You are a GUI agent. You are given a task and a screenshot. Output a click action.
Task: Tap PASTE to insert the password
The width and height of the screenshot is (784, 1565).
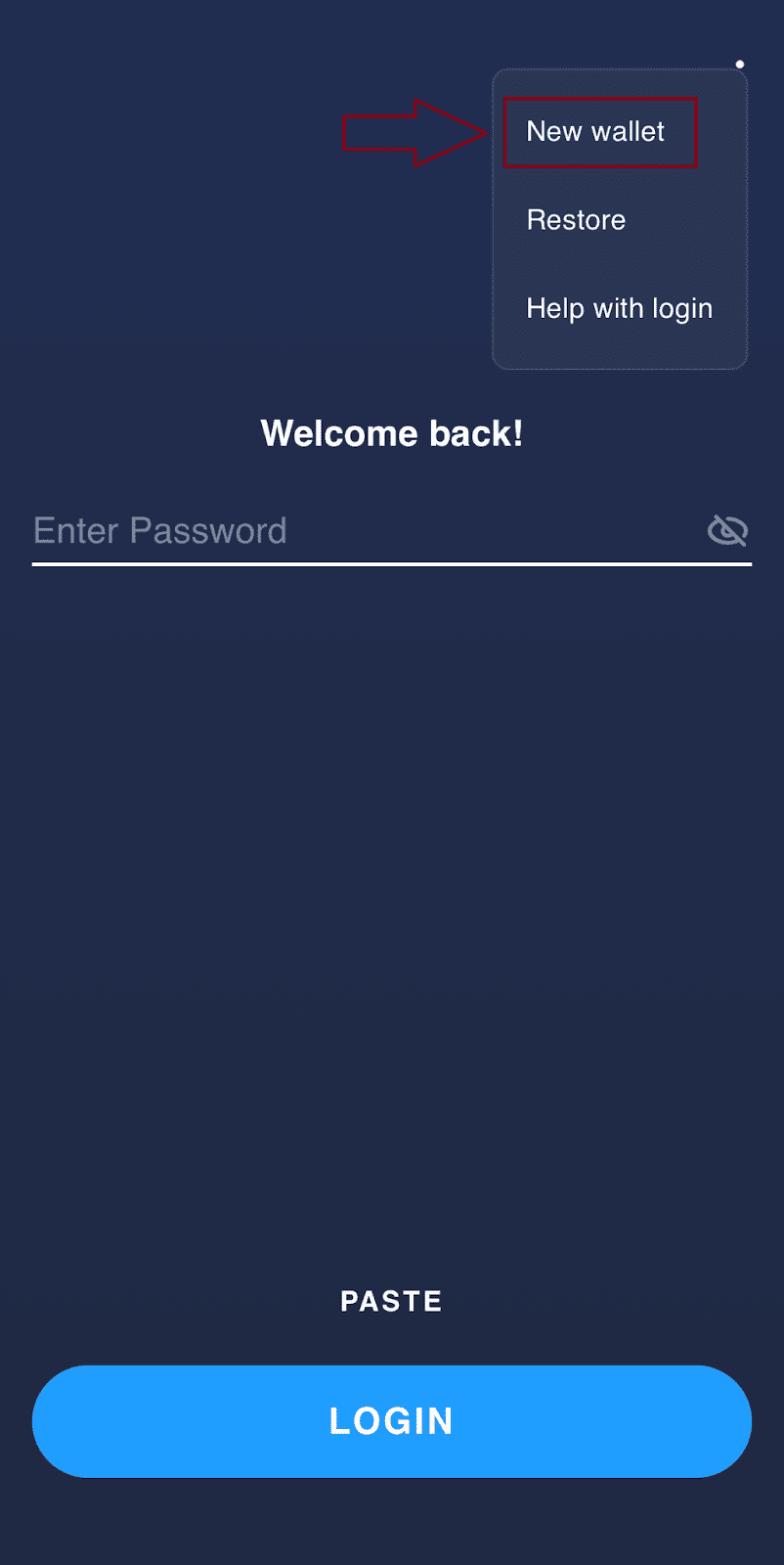[391, 1301]
